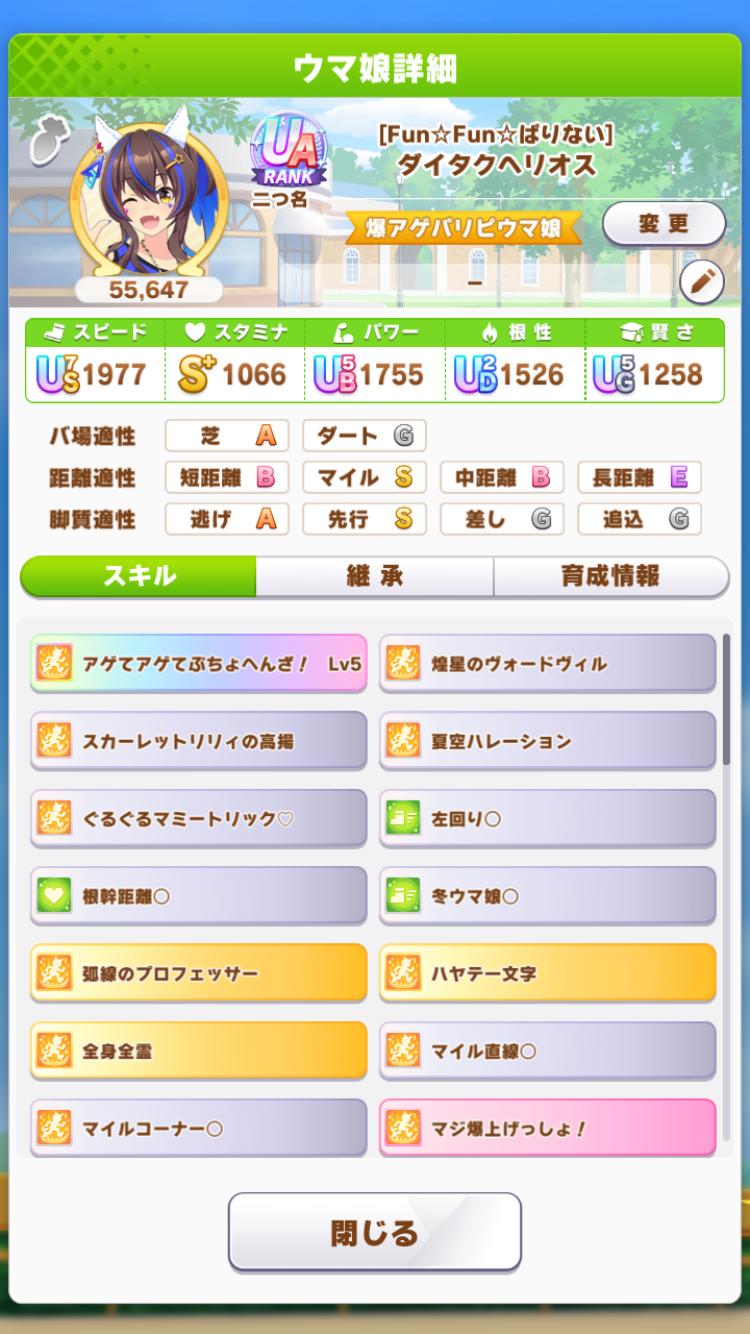Show details for 全身全霊 skill

coord(198,1051)
